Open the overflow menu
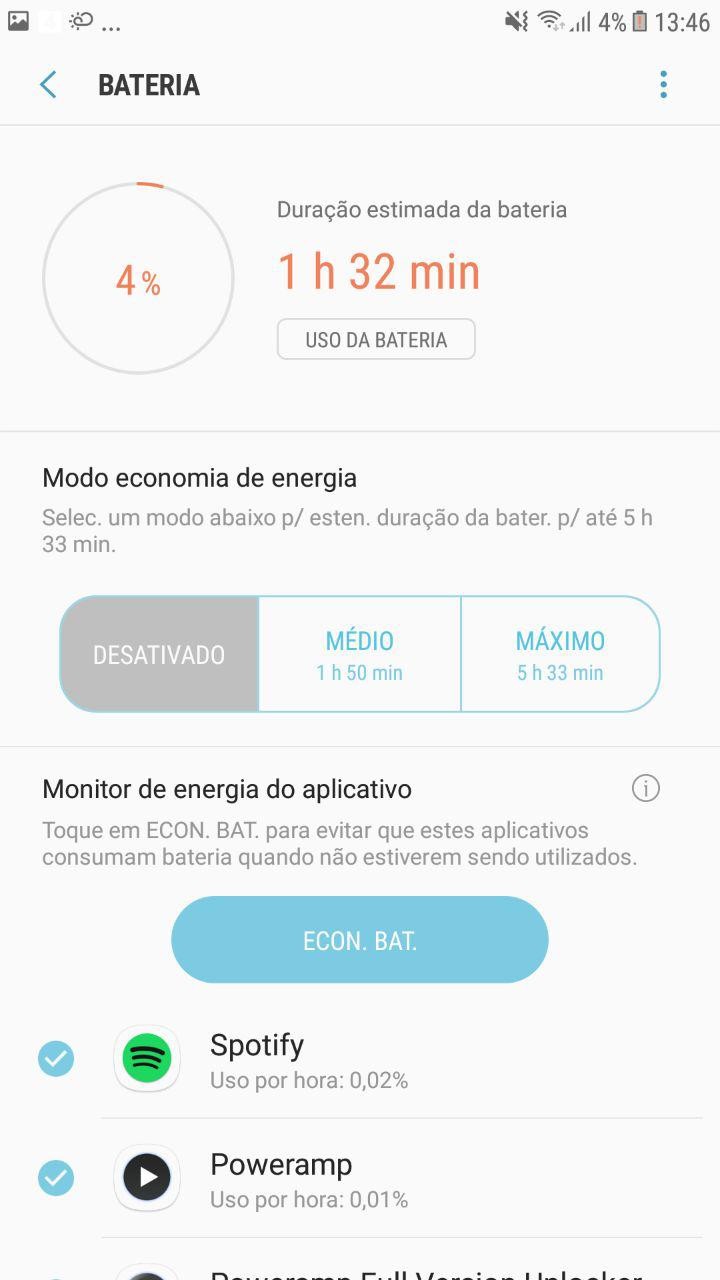The width and height of the screenshot is (720, 1280). tap(663, 85)
